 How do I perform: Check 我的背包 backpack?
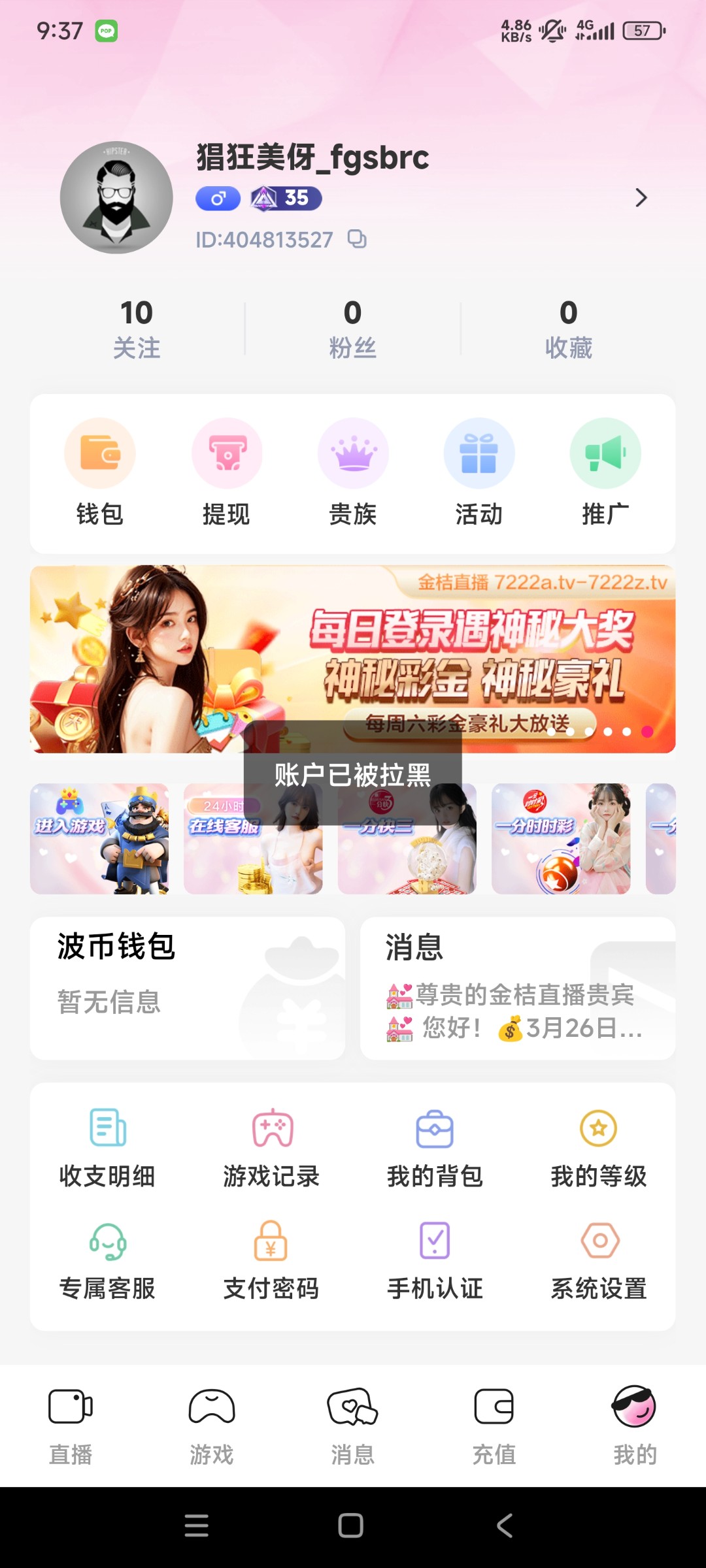tap(435, 1147)
